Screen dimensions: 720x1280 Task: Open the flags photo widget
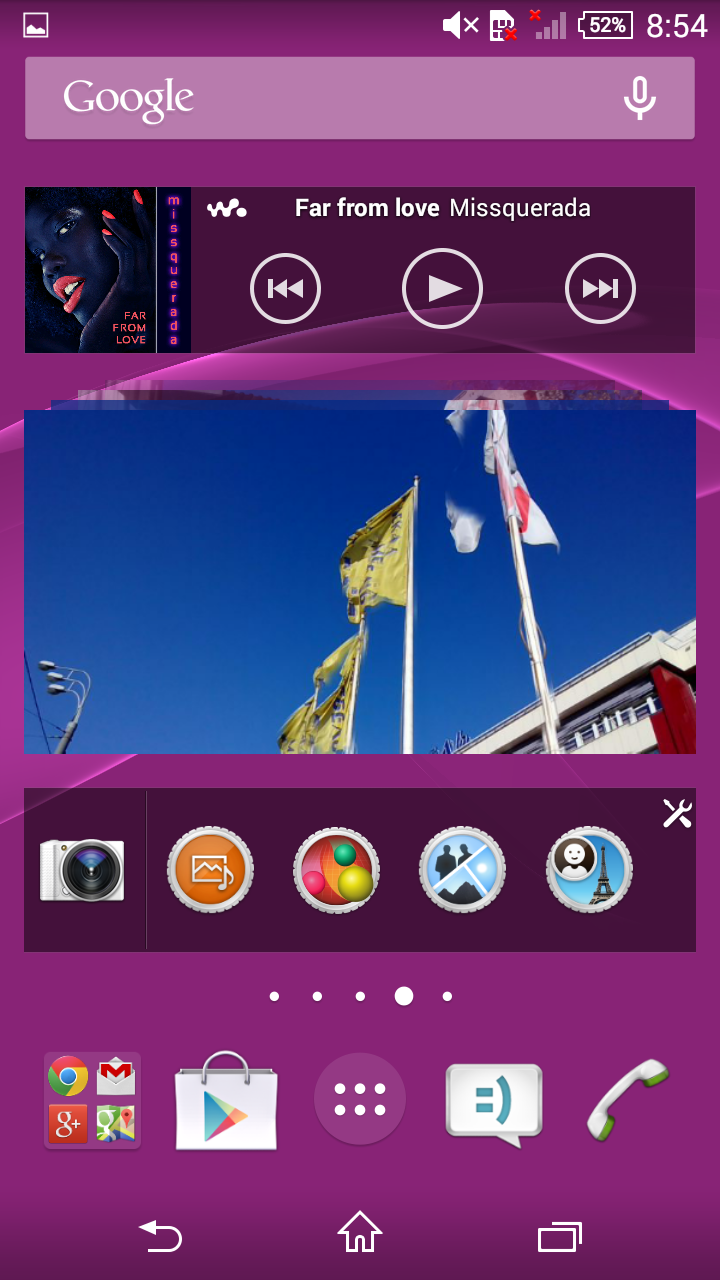(x=360, y=580)
